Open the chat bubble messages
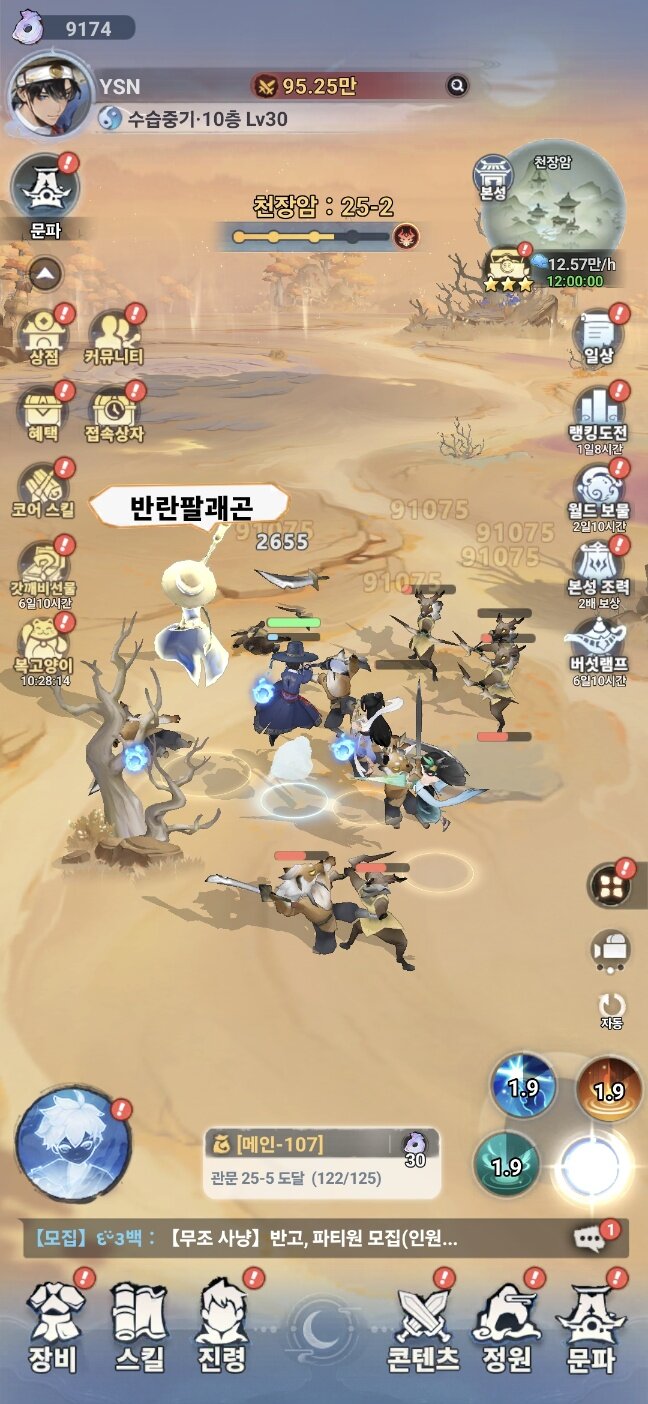Viewport: 648px width, 1404px height. (x=591, y=1238)
